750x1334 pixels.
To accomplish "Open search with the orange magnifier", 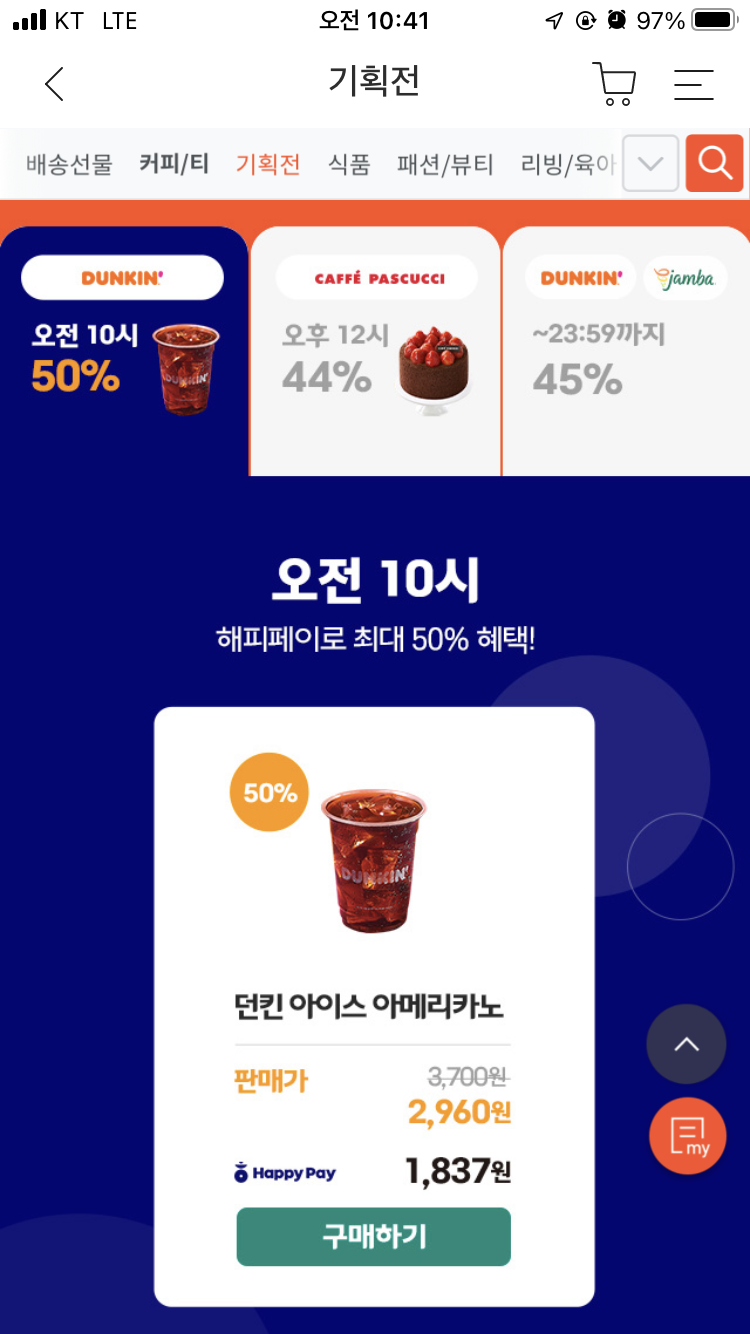I will coord(714,163).
